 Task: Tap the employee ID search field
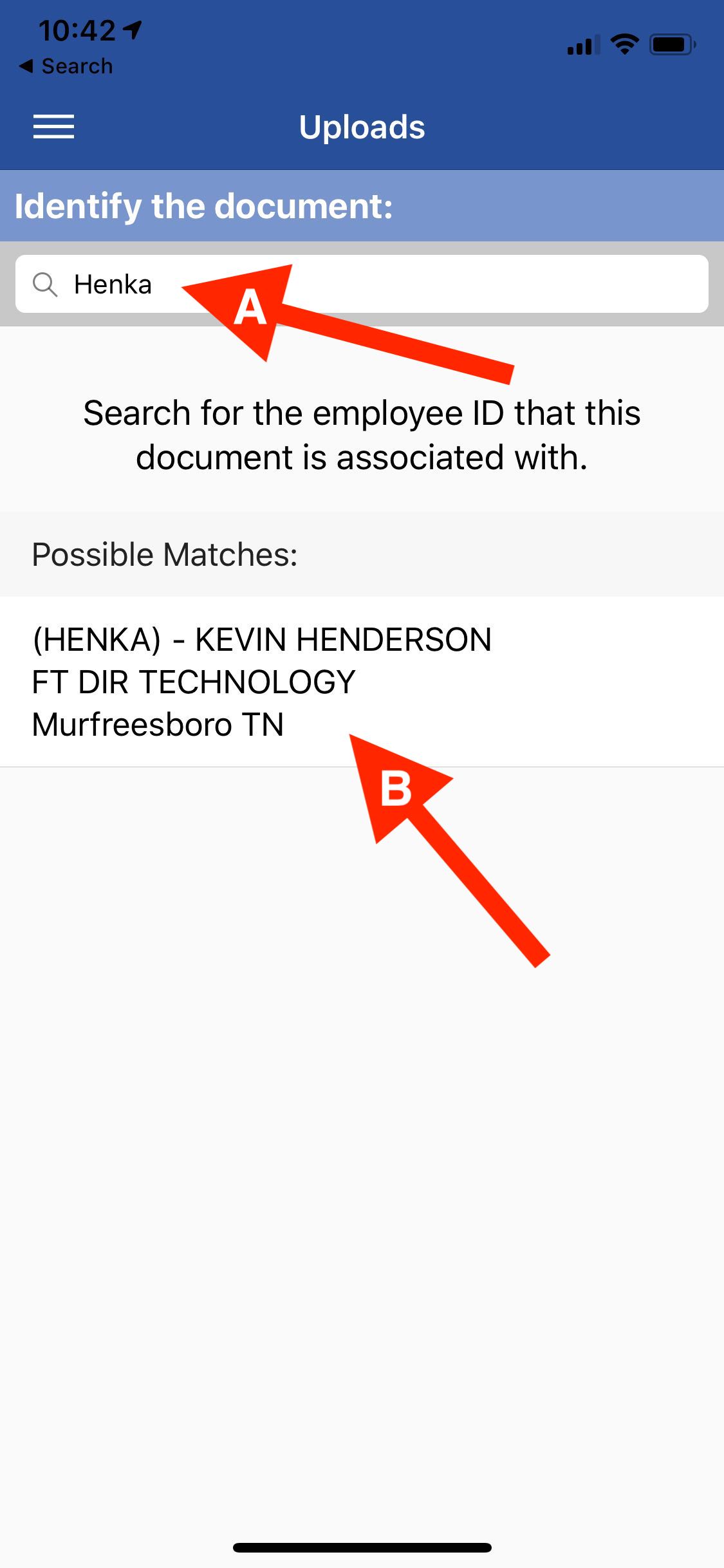point(362,284)
